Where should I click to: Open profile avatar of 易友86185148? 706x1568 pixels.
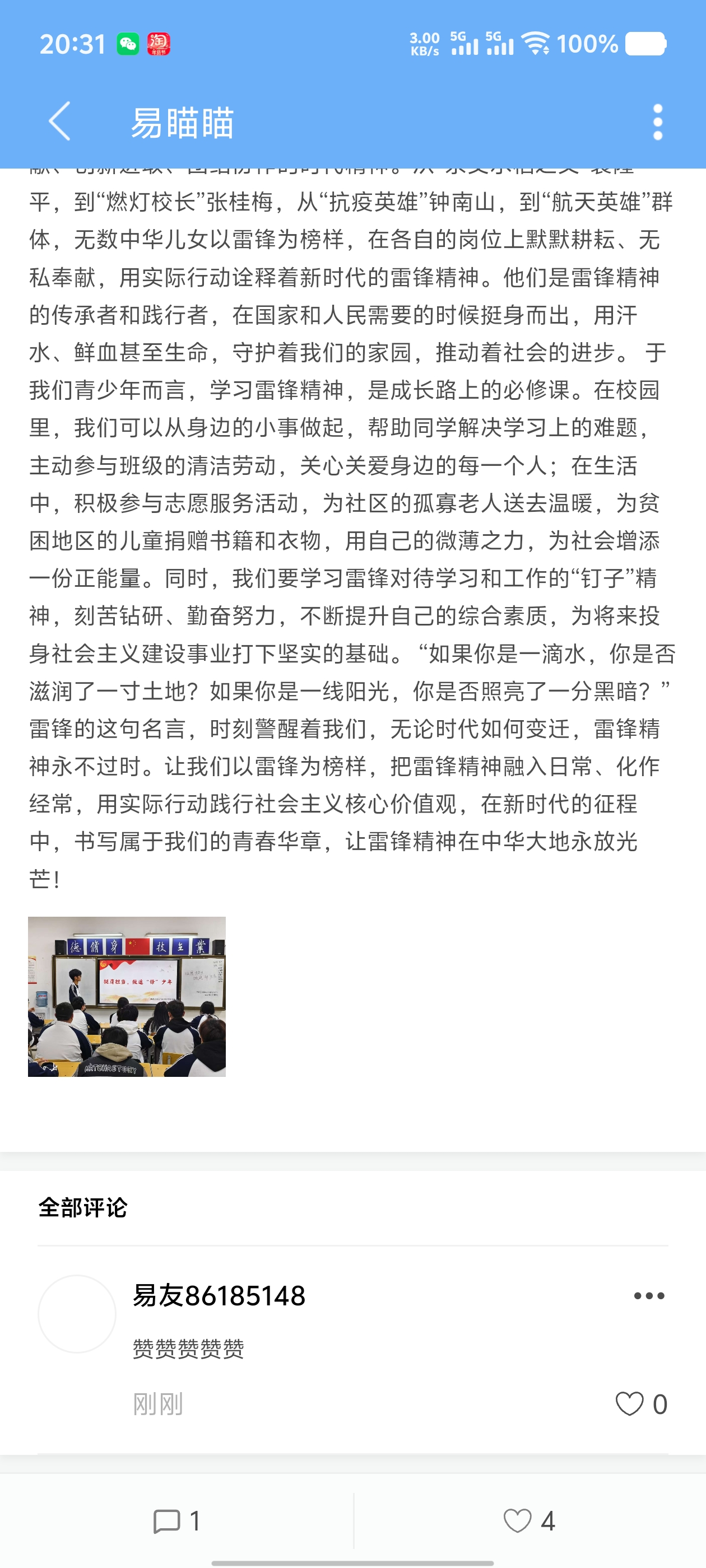click(77, 1314)
